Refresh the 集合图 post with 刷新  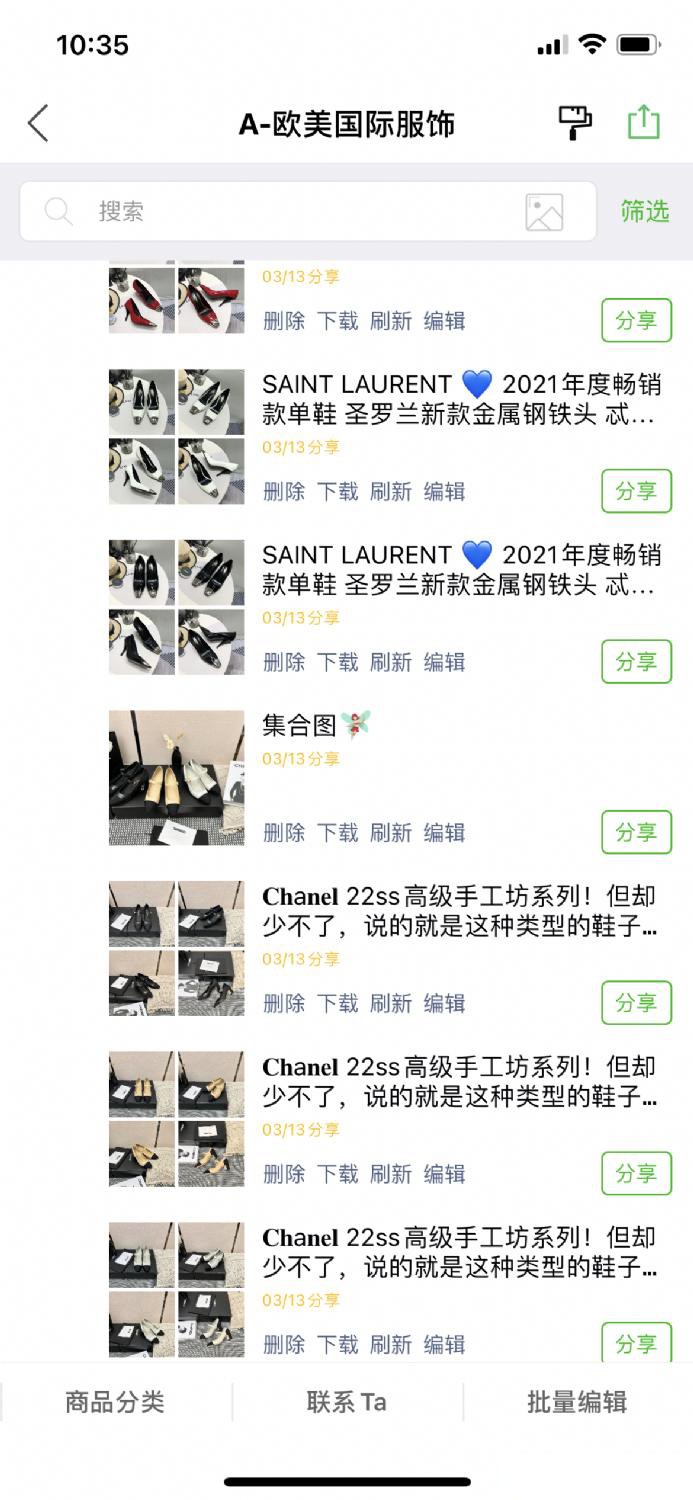(x=391, y=832)
